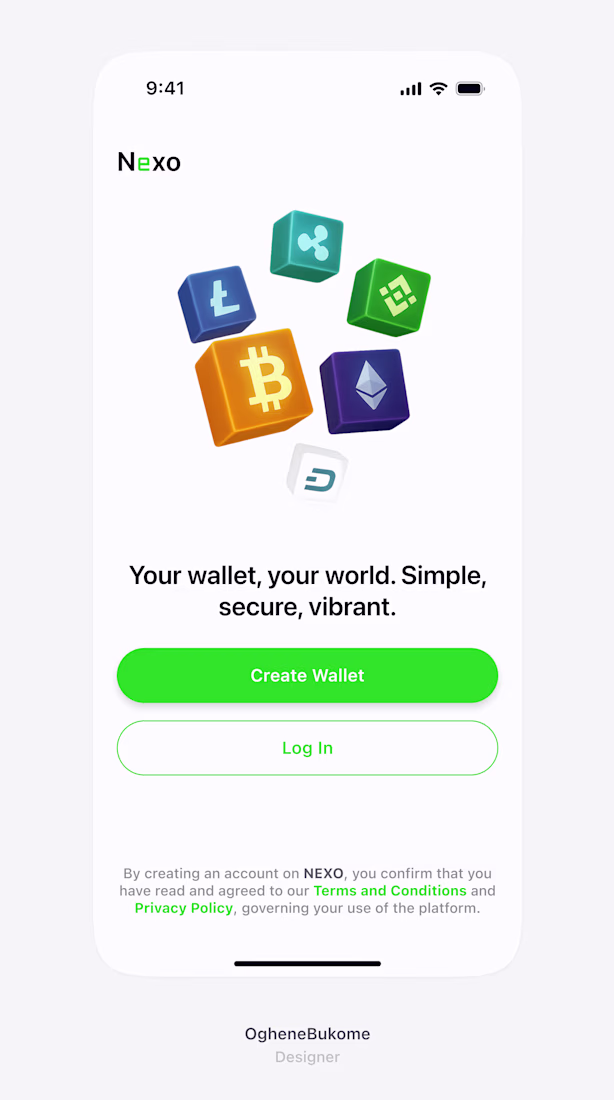
Task: Open the Privacy Policy link
Action: click(184, 908)
